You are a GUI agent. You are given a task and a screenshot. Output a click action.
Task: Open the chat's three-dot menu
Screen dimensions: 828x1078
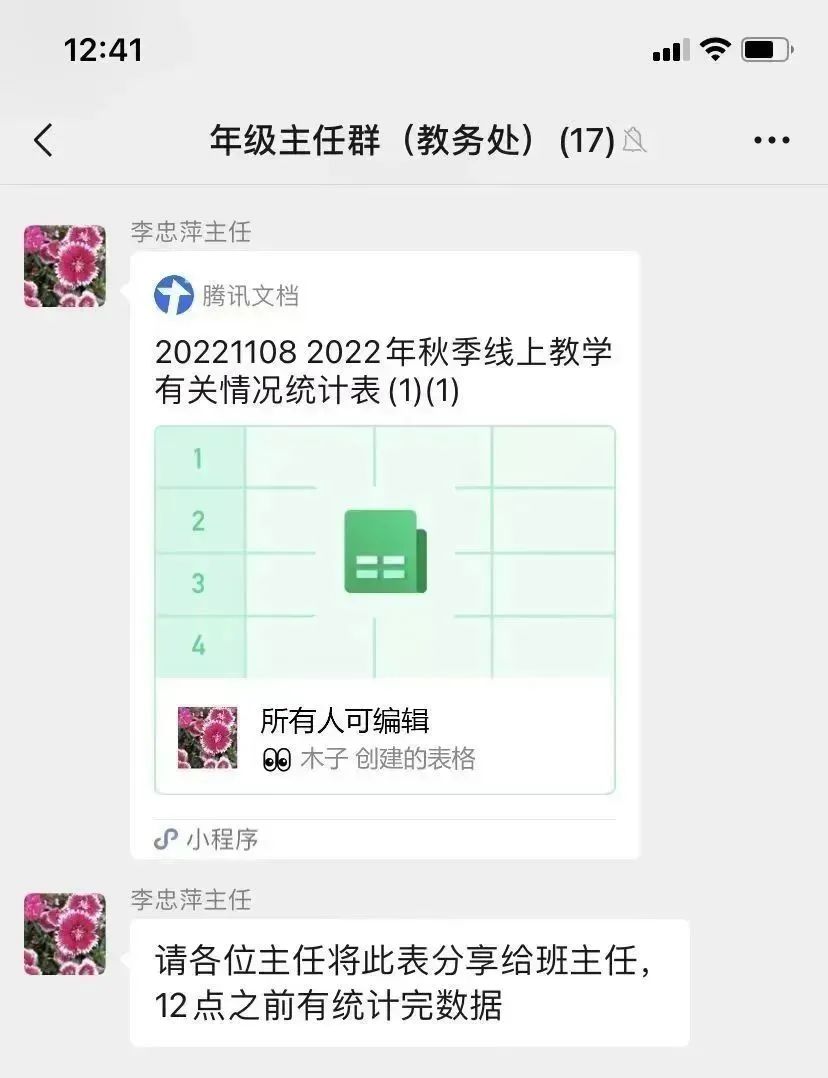[771, 141]
